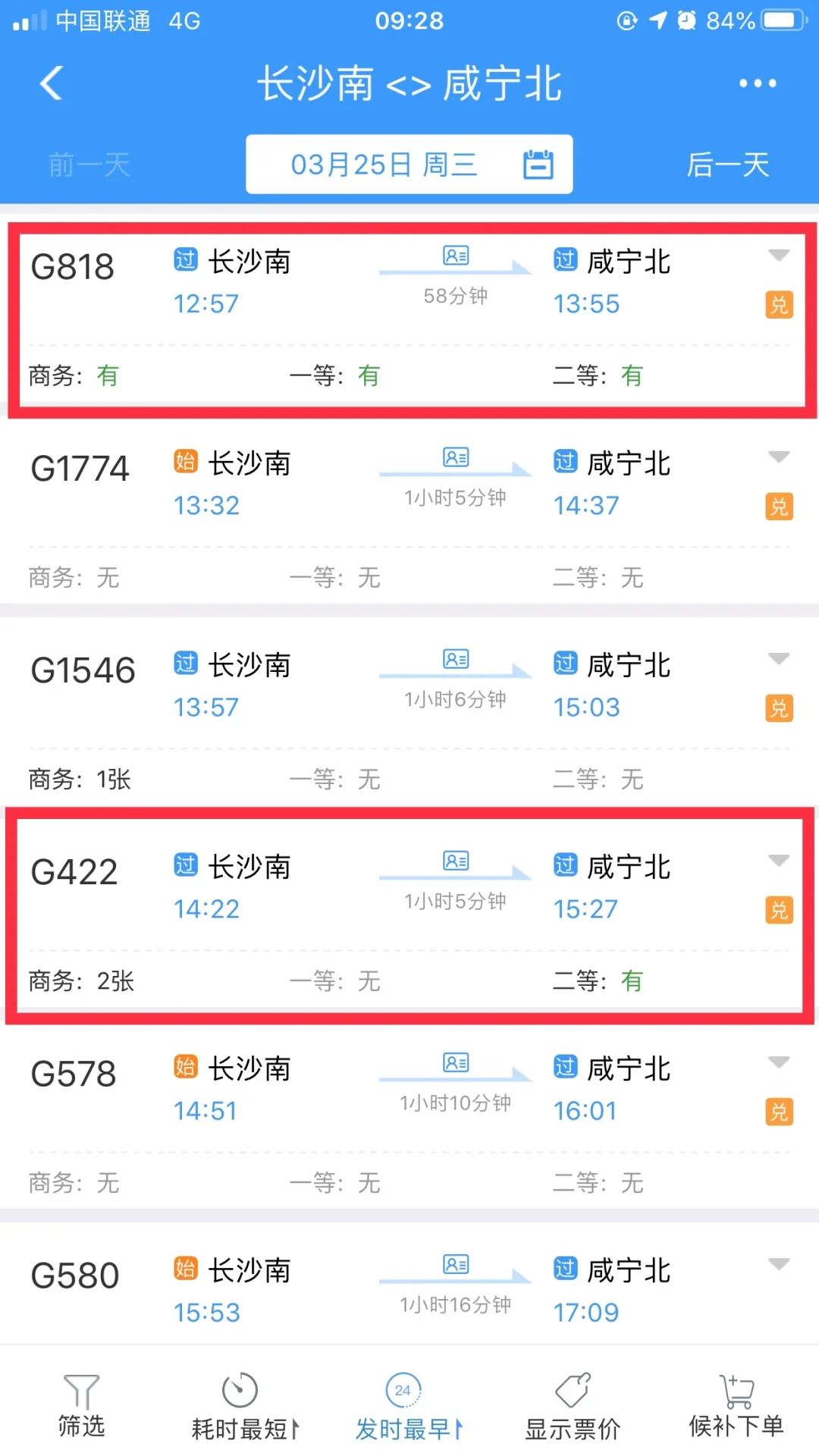This screenshot has width=819, height=1456.
Task: Tap the back arrow to return
Action: point(50,83)
